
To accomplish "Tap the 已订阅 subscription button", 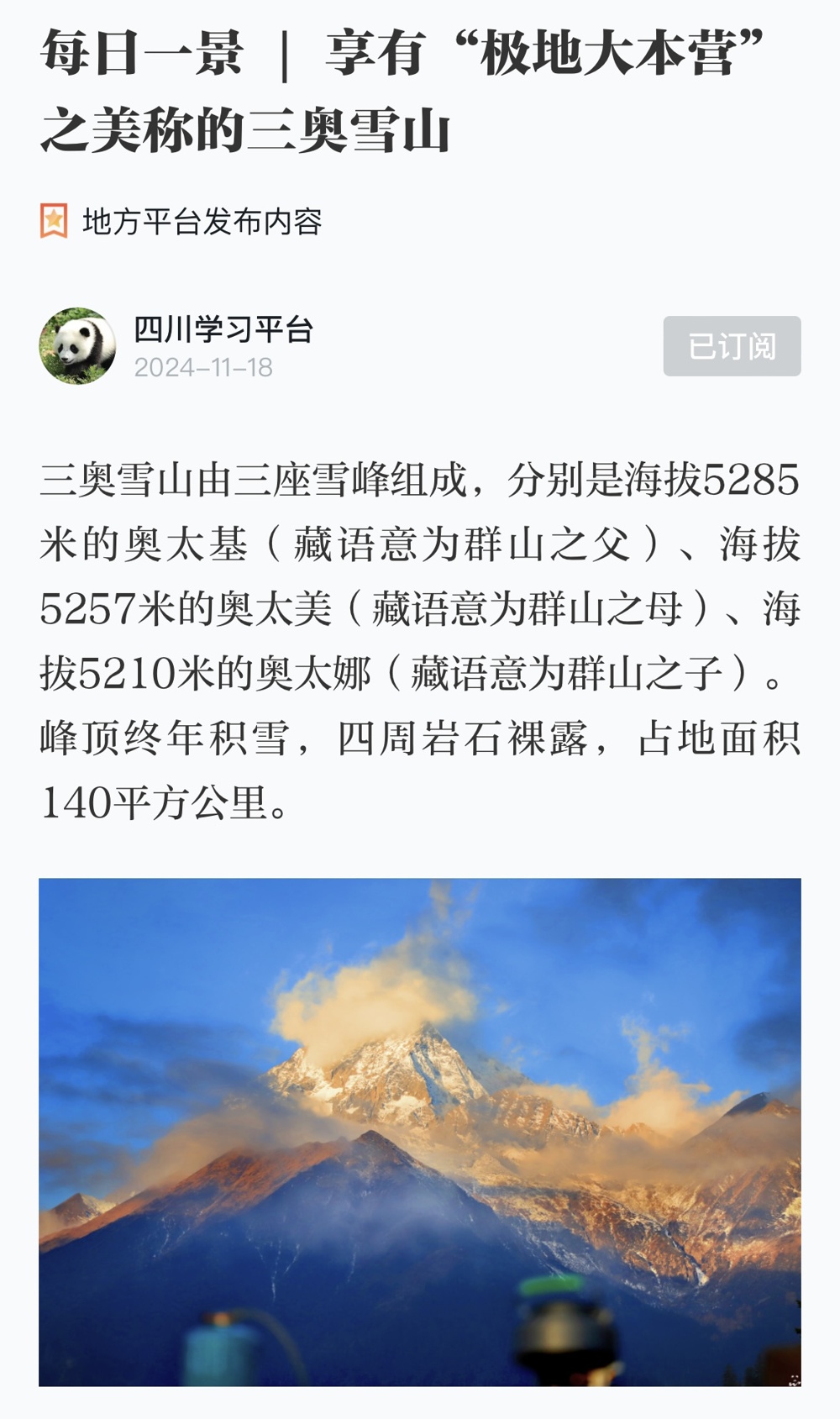I will (x=732, y=346).
